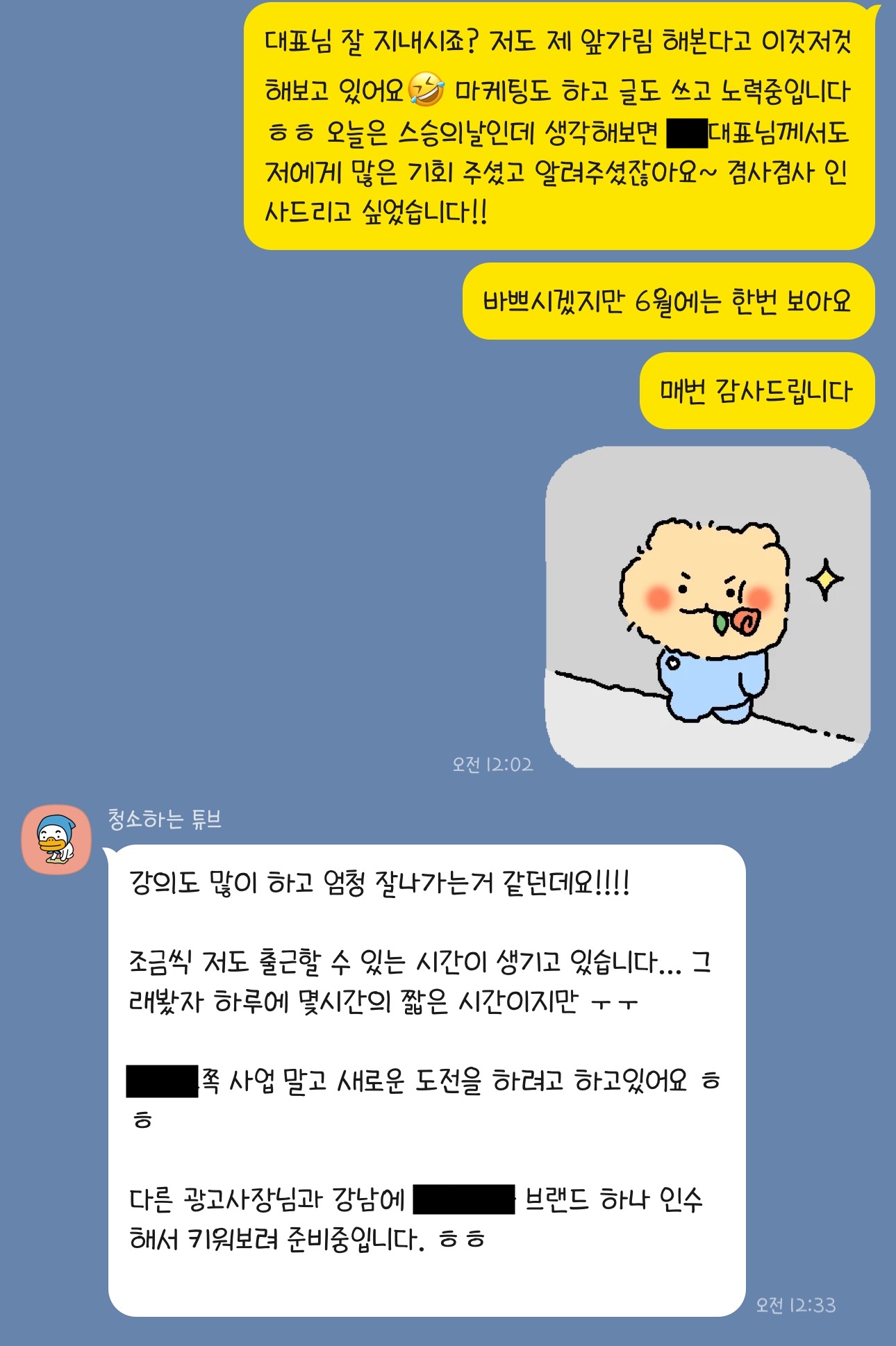Open 청소하는 튜브's profile picture
Image resolution: width=896 pixels, height=1346 pixels.
click(56, 839)
